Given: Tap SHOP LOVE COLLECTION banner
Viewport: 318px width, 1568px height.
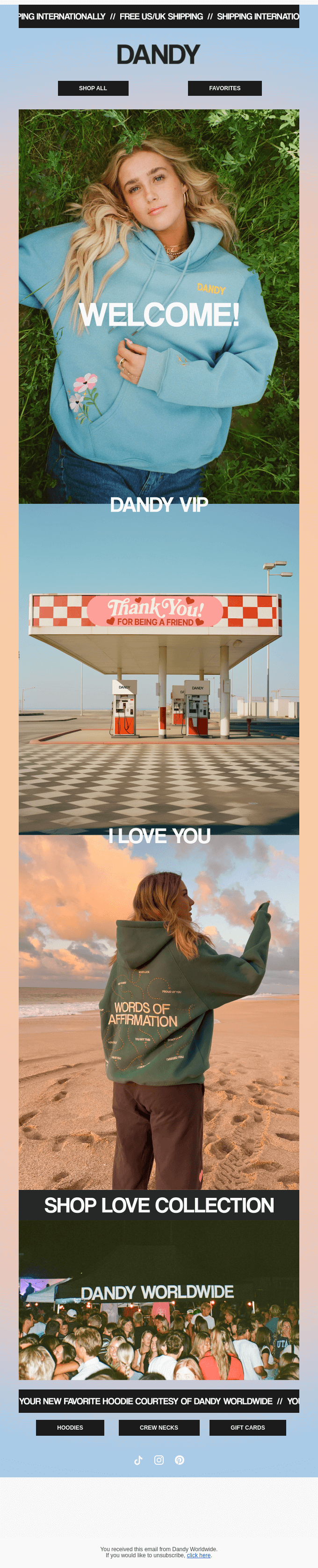Looking at the screenshot, I should pos(159,1205).
